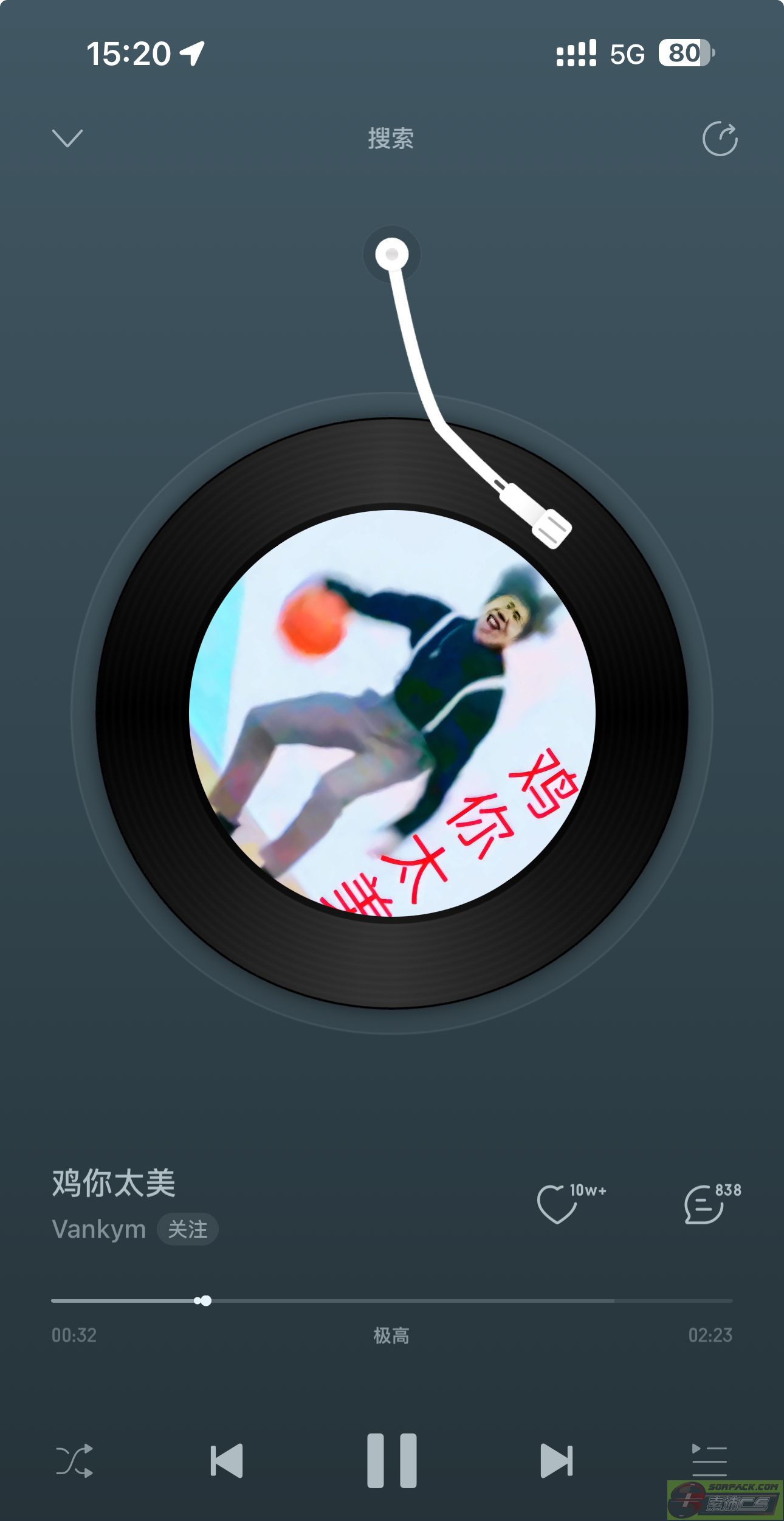Open artist Vankym's page
The height and width of the screenshot is (1521, 784).
click(x=99, y=1229)
